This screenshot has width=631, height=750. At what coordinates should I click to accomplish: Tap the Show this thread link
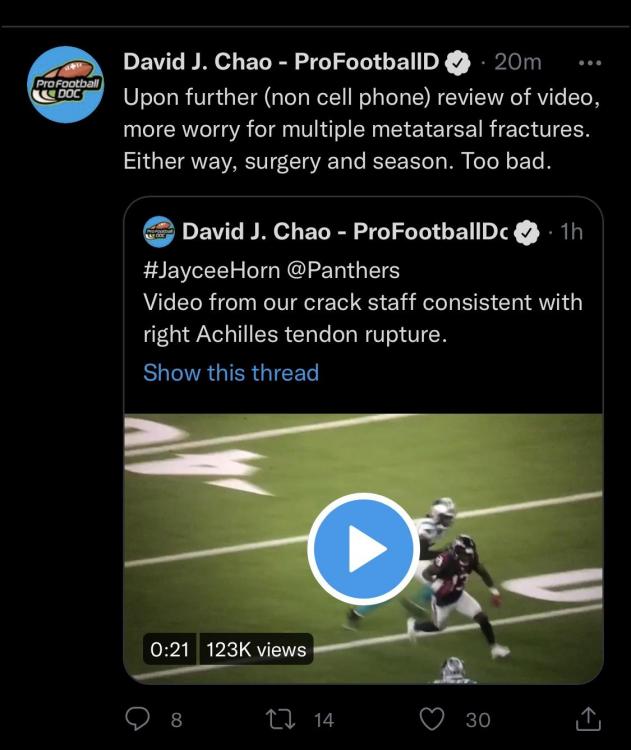point(231,373)
